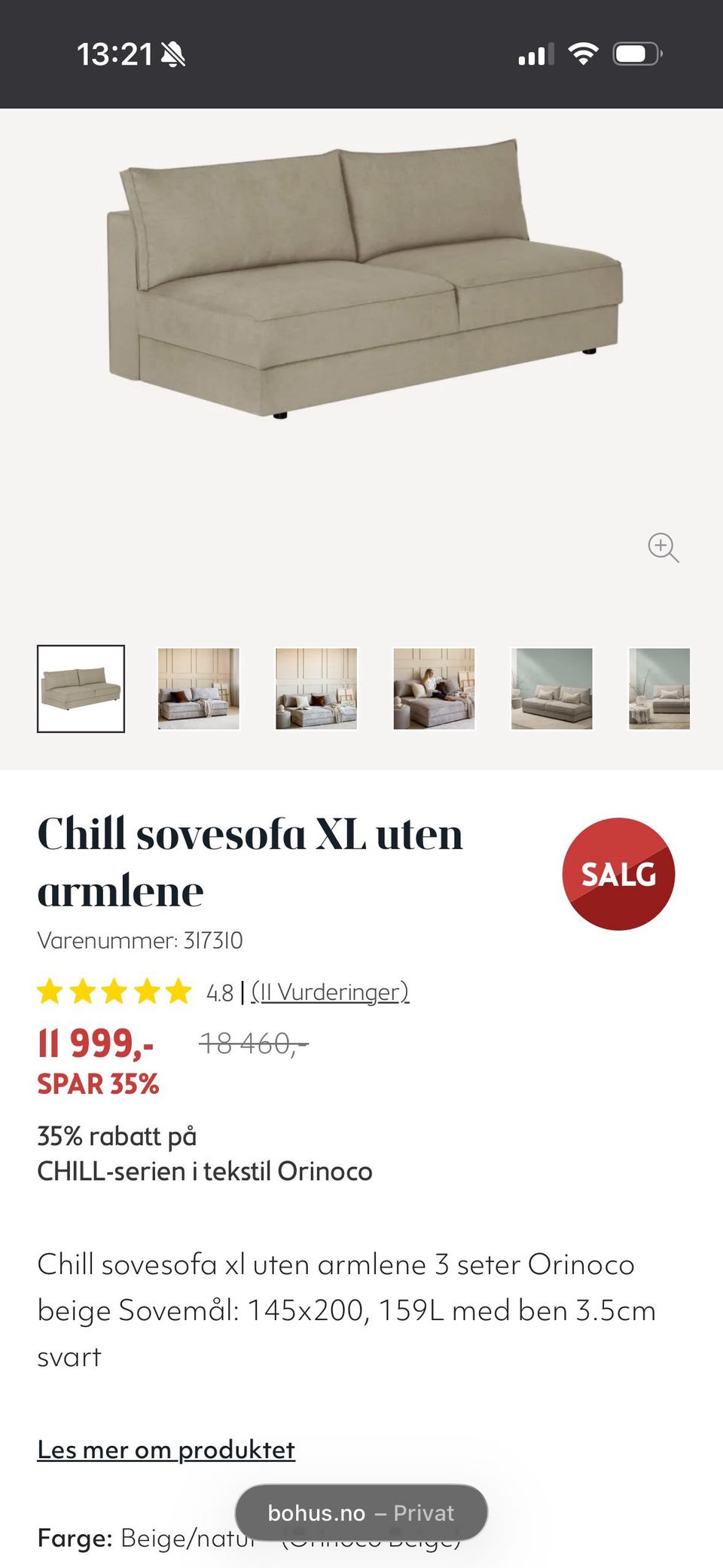
Task: Tap the muted notifications bell icon
Action: tap(172, 53)
